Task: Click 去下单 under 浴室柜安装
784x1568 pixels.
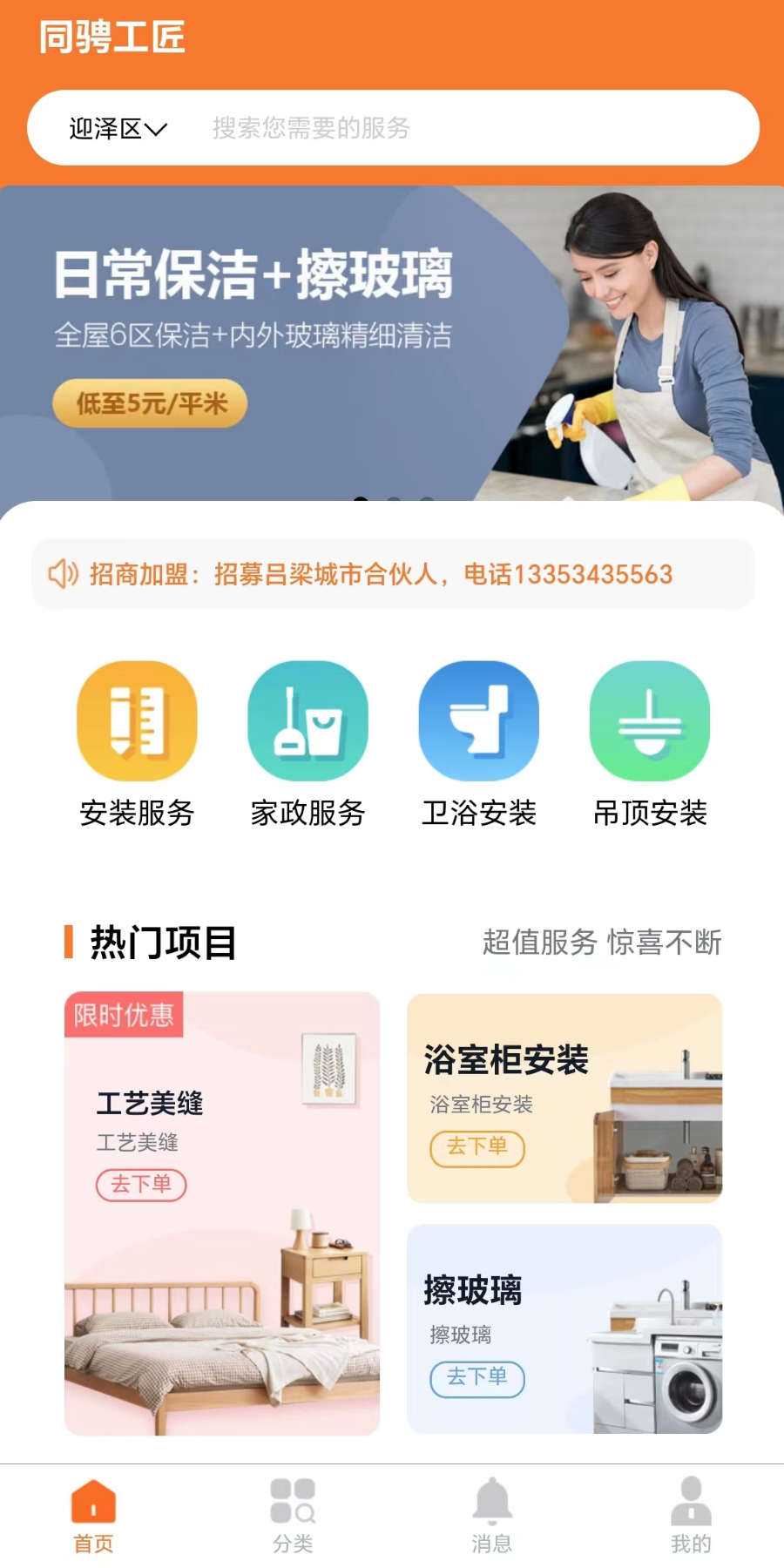Action: 478,1149
